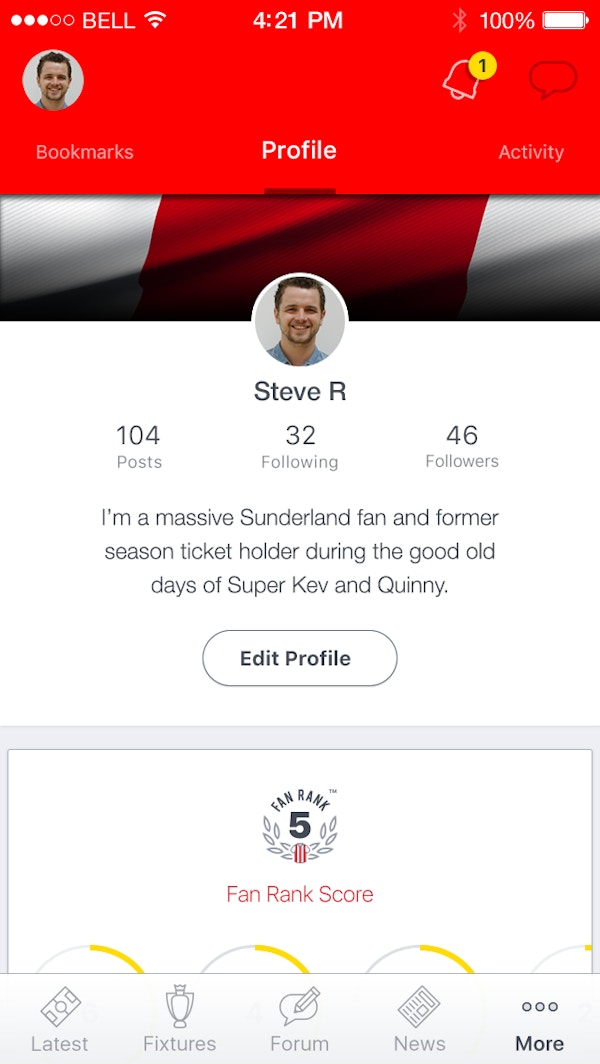This screenshot has width=600, height=1064.
Task: Open the Fixtures tab
Action: 179,1020
